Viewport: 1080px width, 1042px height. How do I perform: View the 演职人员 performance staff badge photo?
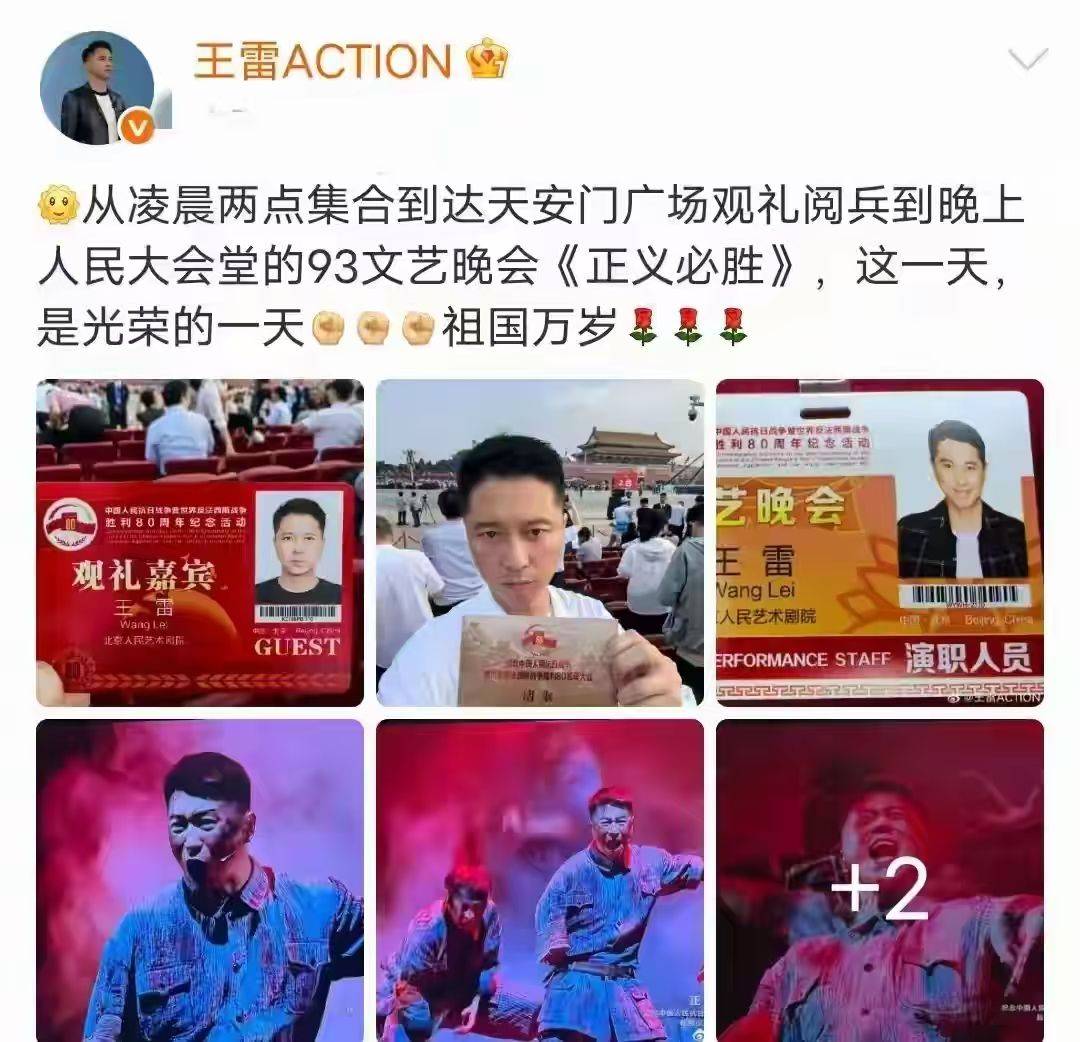coord(879,542)
